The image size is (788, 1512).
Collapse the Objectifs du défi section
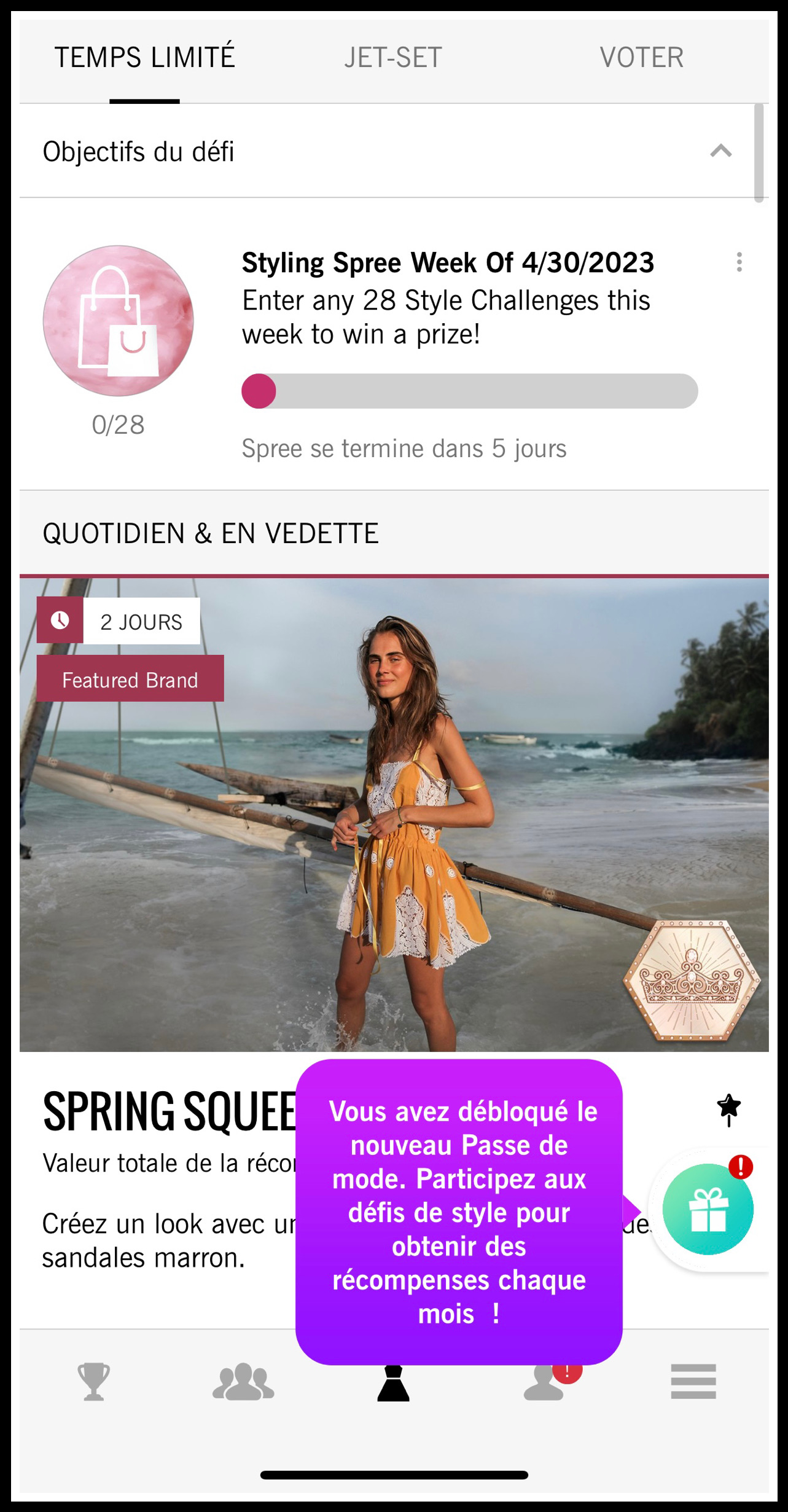(720, 151)
